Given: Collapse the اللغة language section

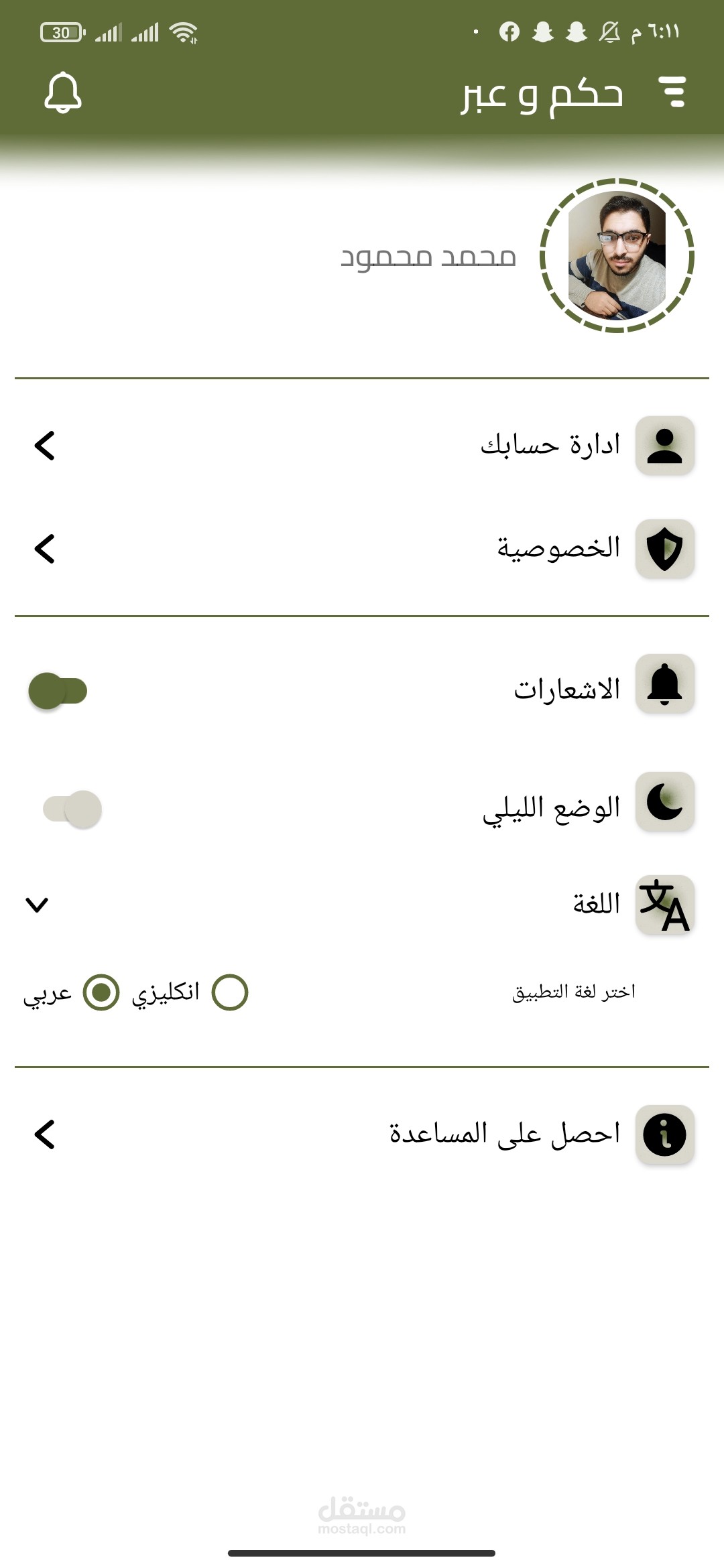Looking at the screenshot, I should click(x=37, y=905).
